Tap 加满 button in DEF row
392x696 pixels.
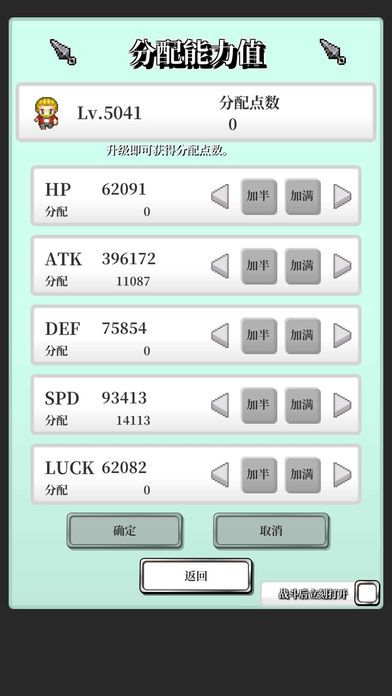tap(303, 336)
